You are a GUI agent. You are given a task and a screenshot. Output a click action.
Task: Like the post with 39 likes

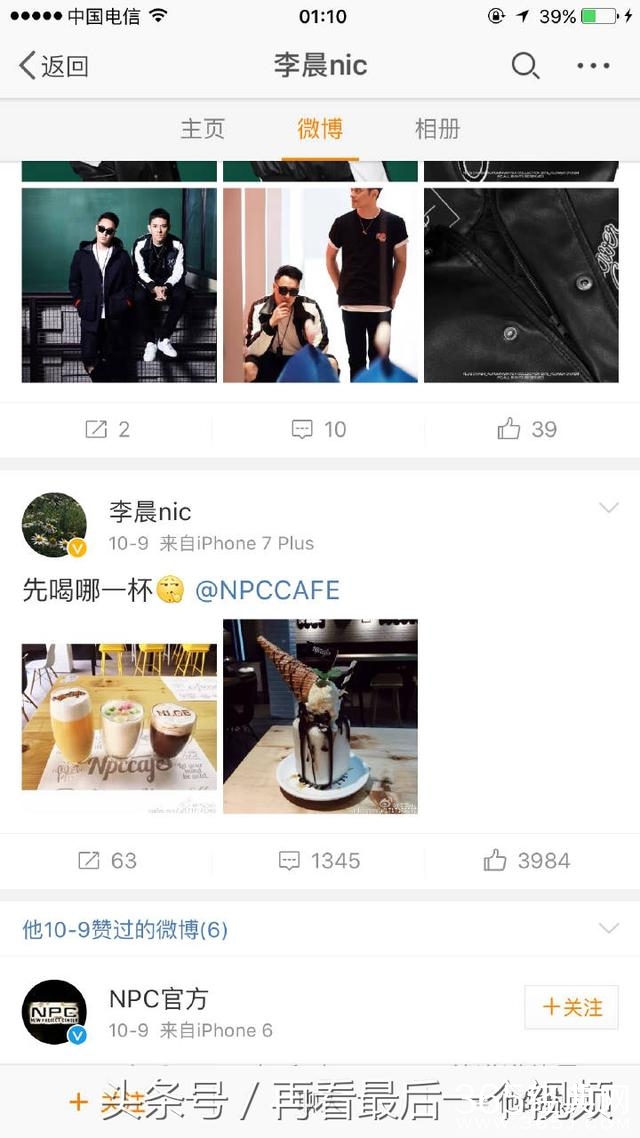527,429
